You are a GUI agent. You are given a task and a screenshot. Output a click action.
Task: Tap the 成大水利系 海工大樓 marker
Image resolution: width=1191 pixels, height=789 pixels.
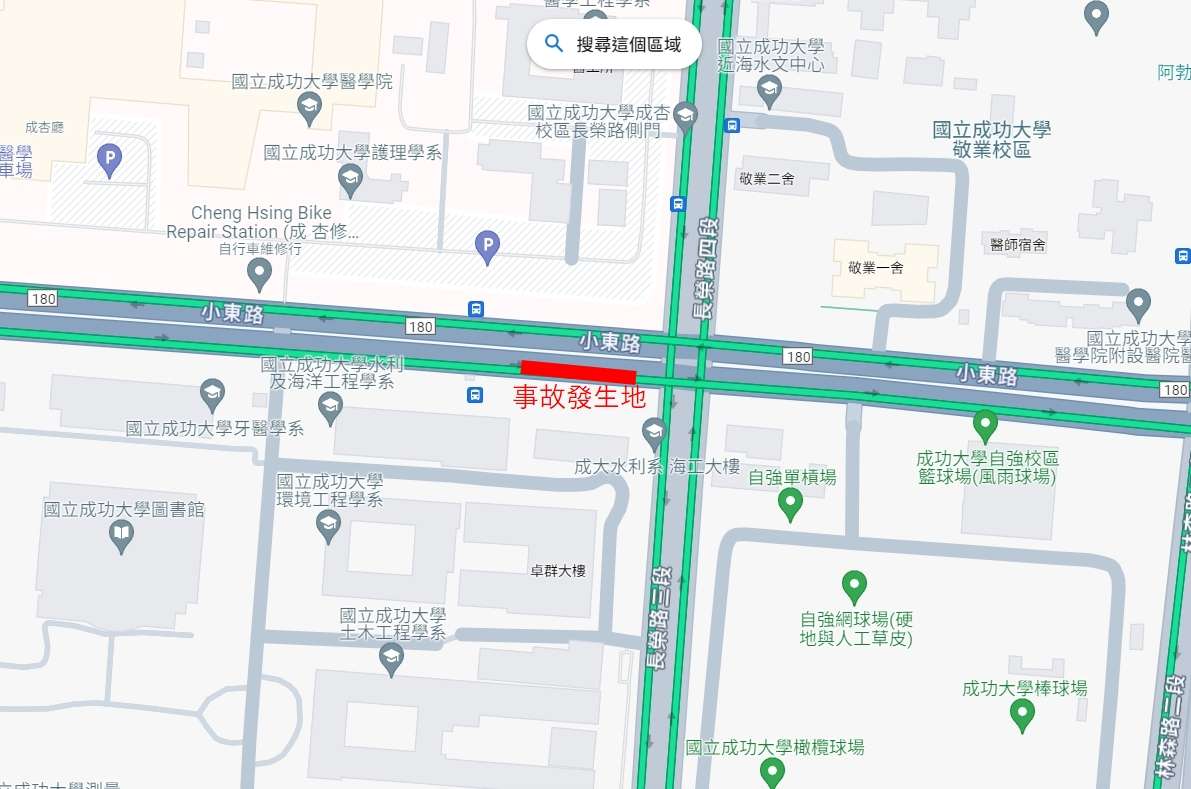[654, 435]
